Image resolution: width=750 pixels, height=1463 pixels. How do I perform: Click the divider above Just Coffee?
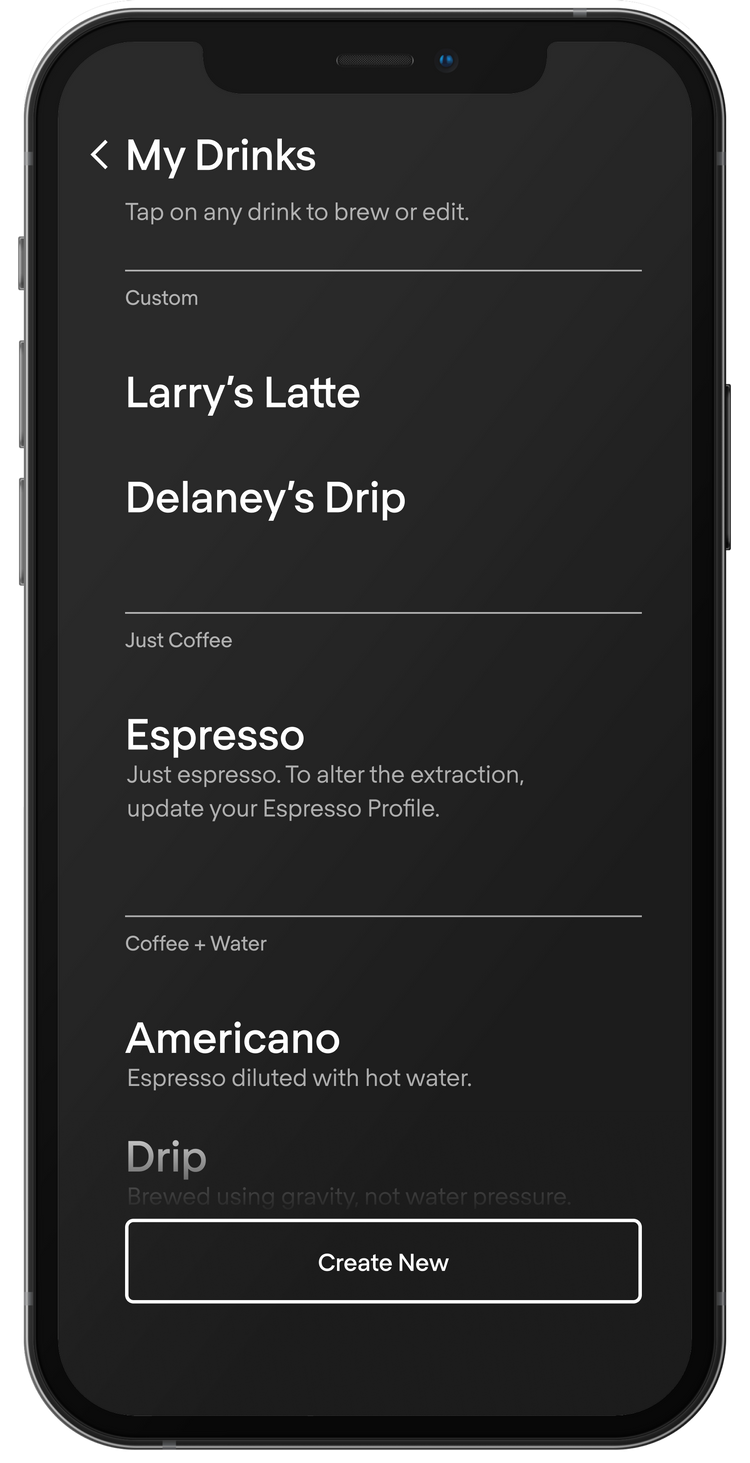point(383,610)
